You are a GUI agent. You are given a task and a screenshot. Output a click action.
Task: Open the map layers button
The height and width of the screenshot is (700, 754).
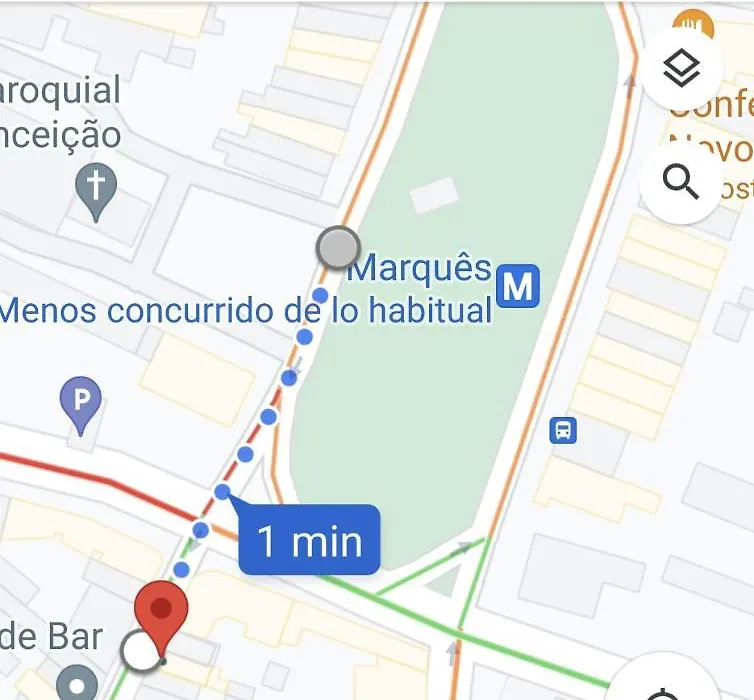coord(681,69)
